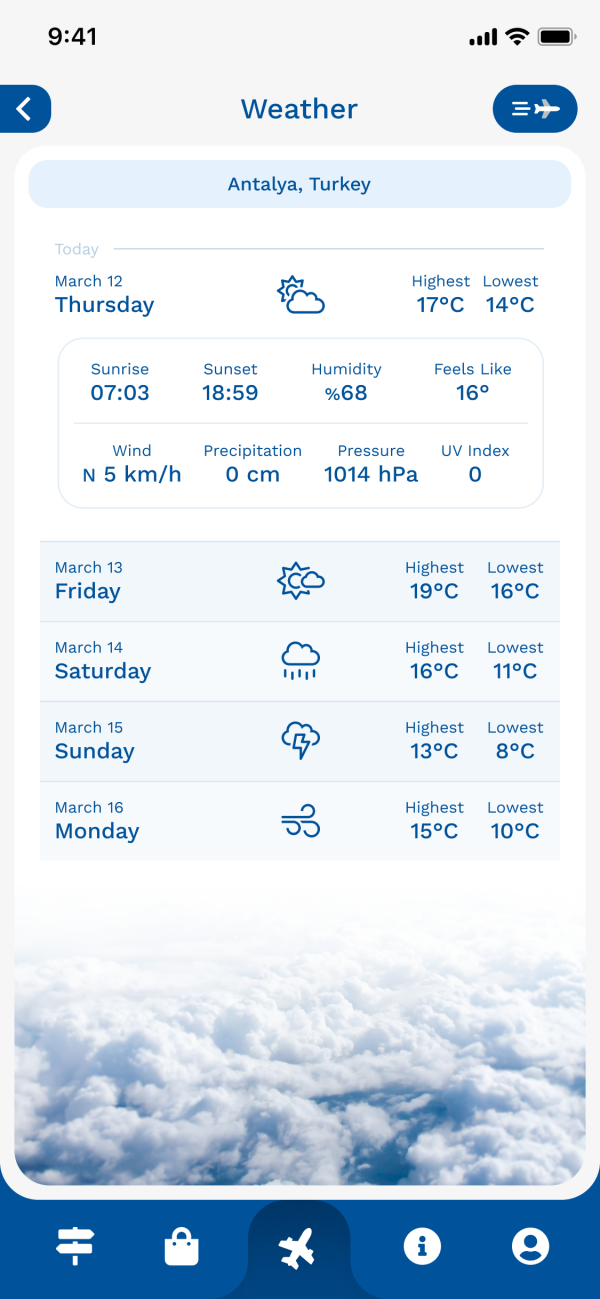The image size is (600, 1299).
Task: Open the signpost directions tab
Action: pos(75,1246)
